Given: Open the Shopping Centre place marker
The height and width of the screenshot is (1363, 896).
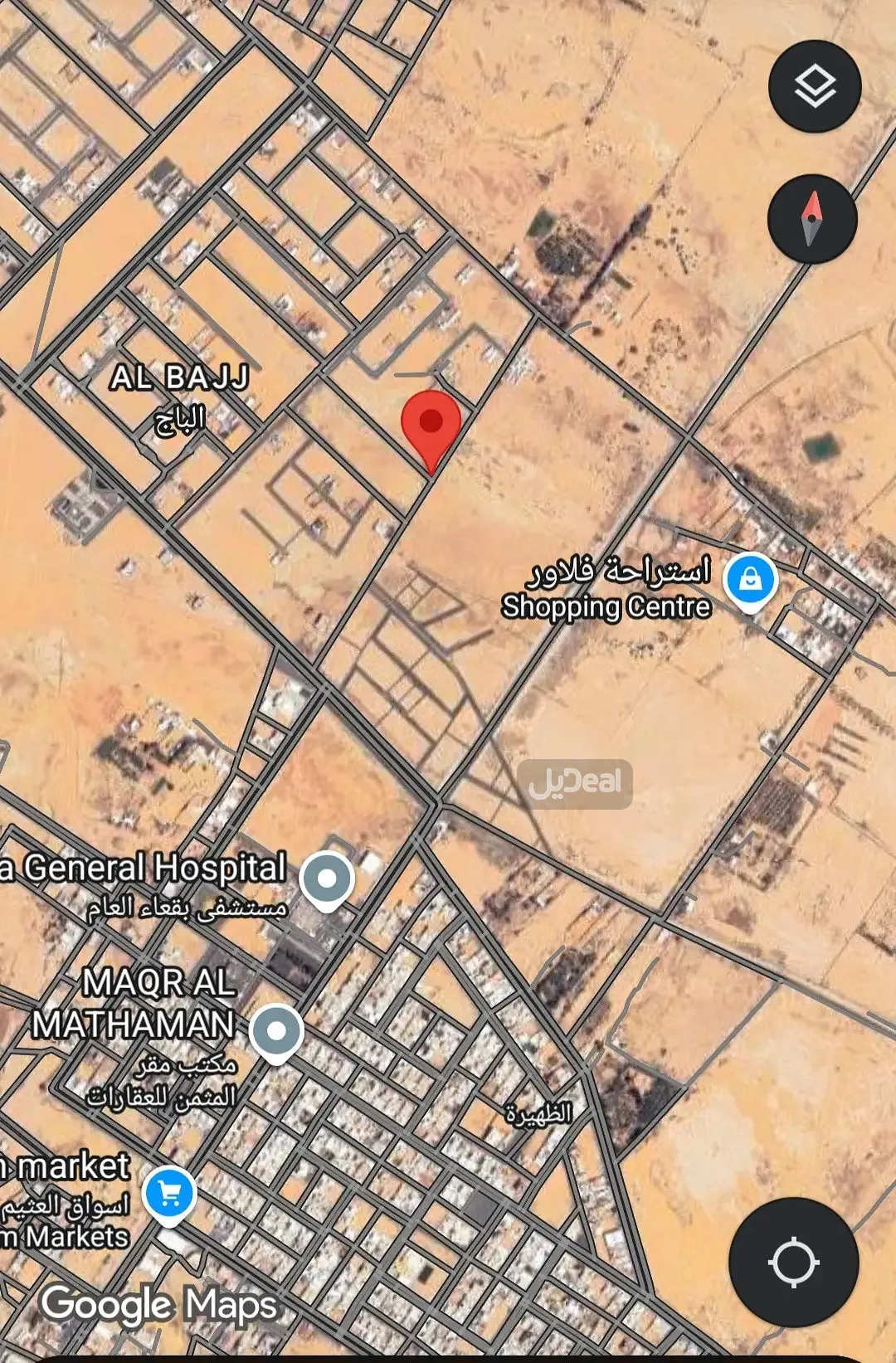Looking at the screenshot, I should [750, 579].
